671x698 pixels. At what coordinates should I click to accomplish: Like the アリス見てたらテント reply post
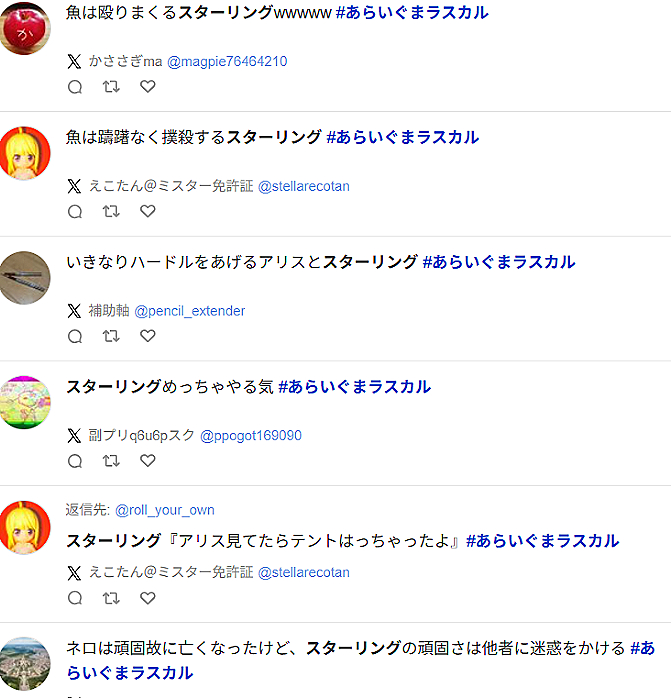pyautogui.click(x=147, y=598)
